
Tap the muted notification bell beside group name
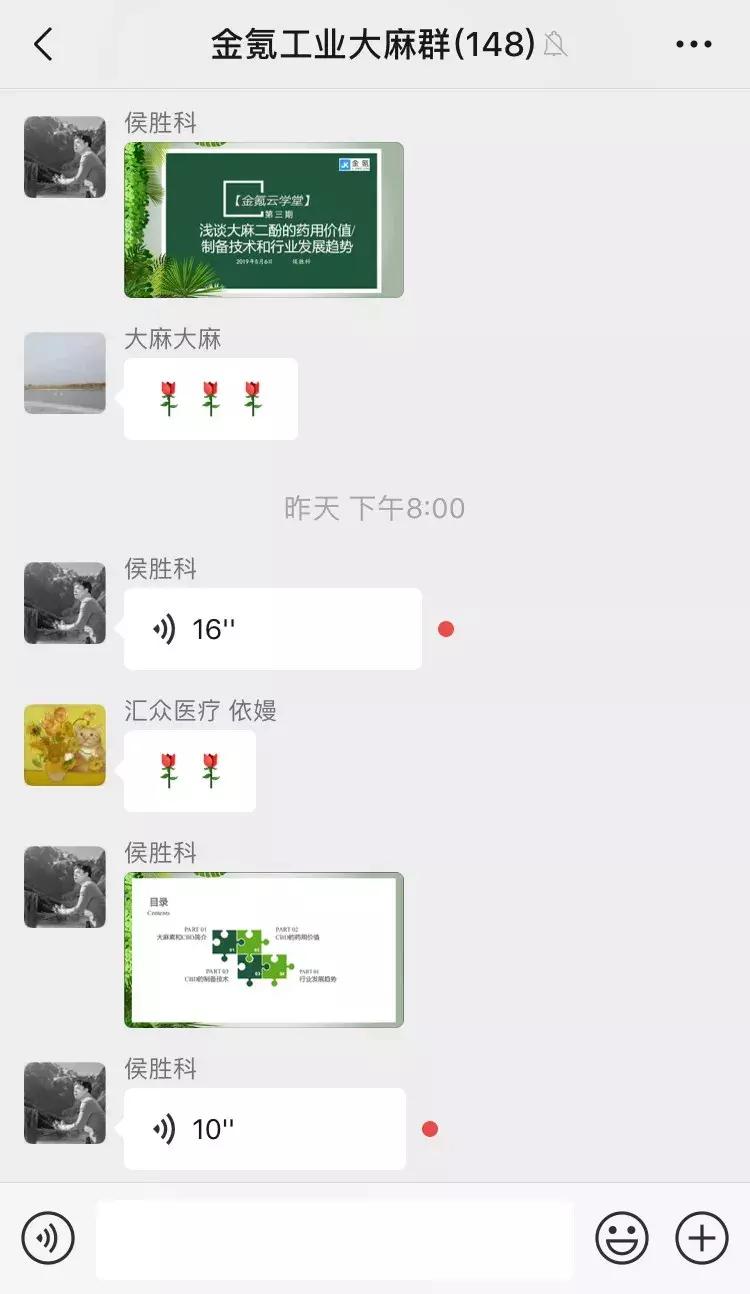556,44
